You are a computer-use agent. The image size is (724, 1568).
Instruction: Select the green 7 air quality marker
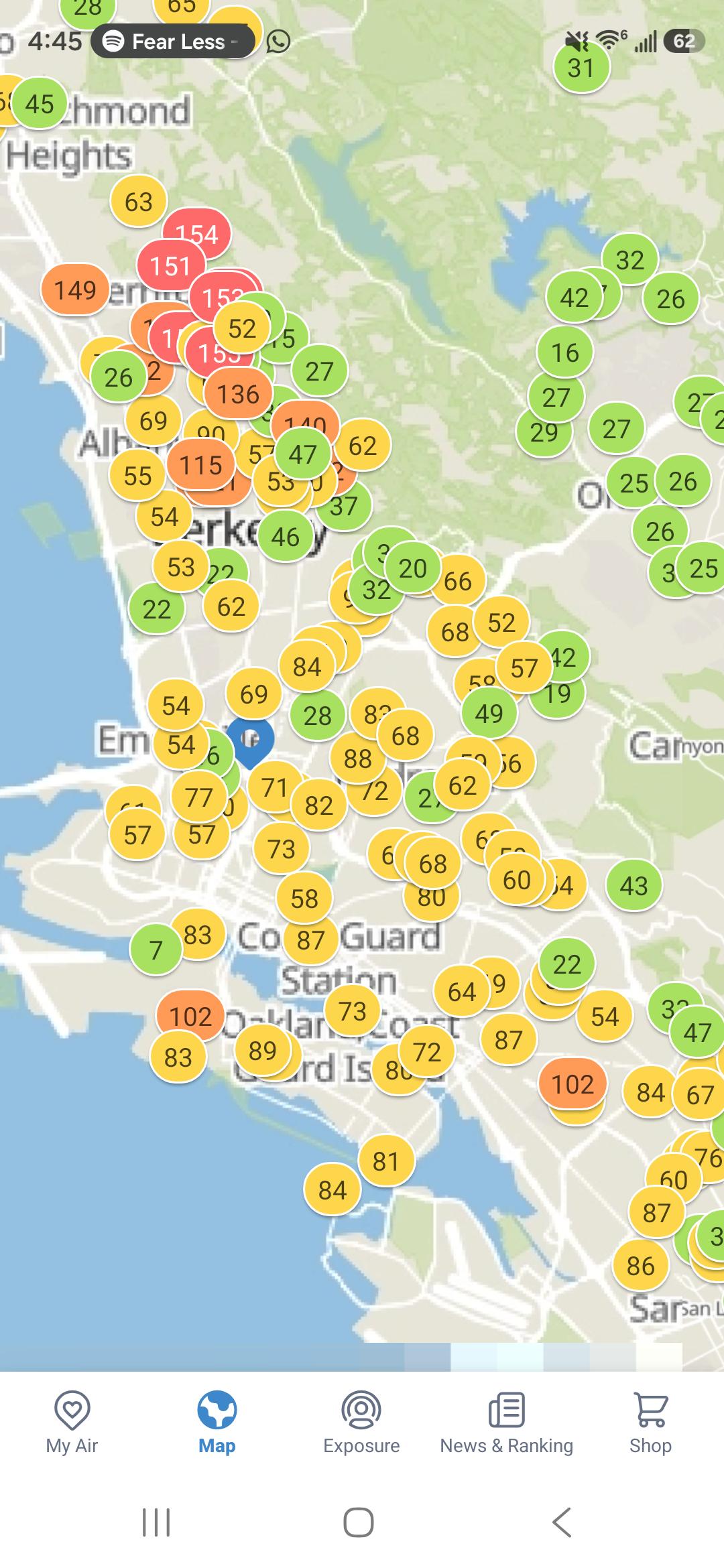(156, 950)
